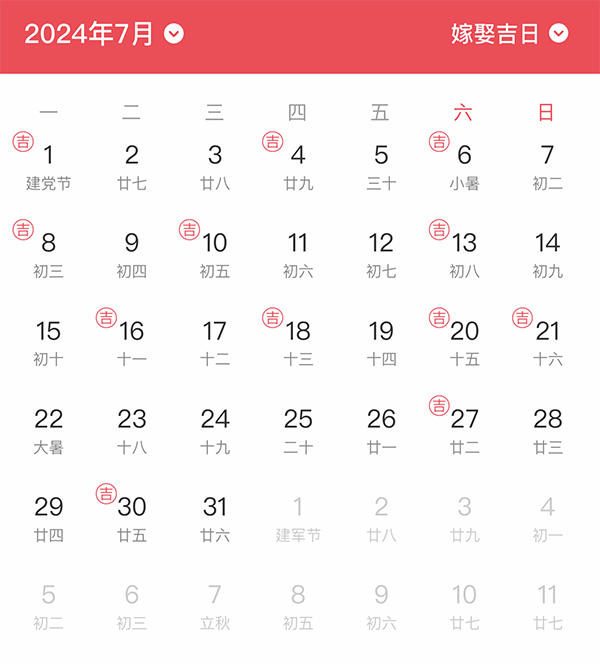
Task: Select July 27 廿二
Action: (x=464, y=429)
